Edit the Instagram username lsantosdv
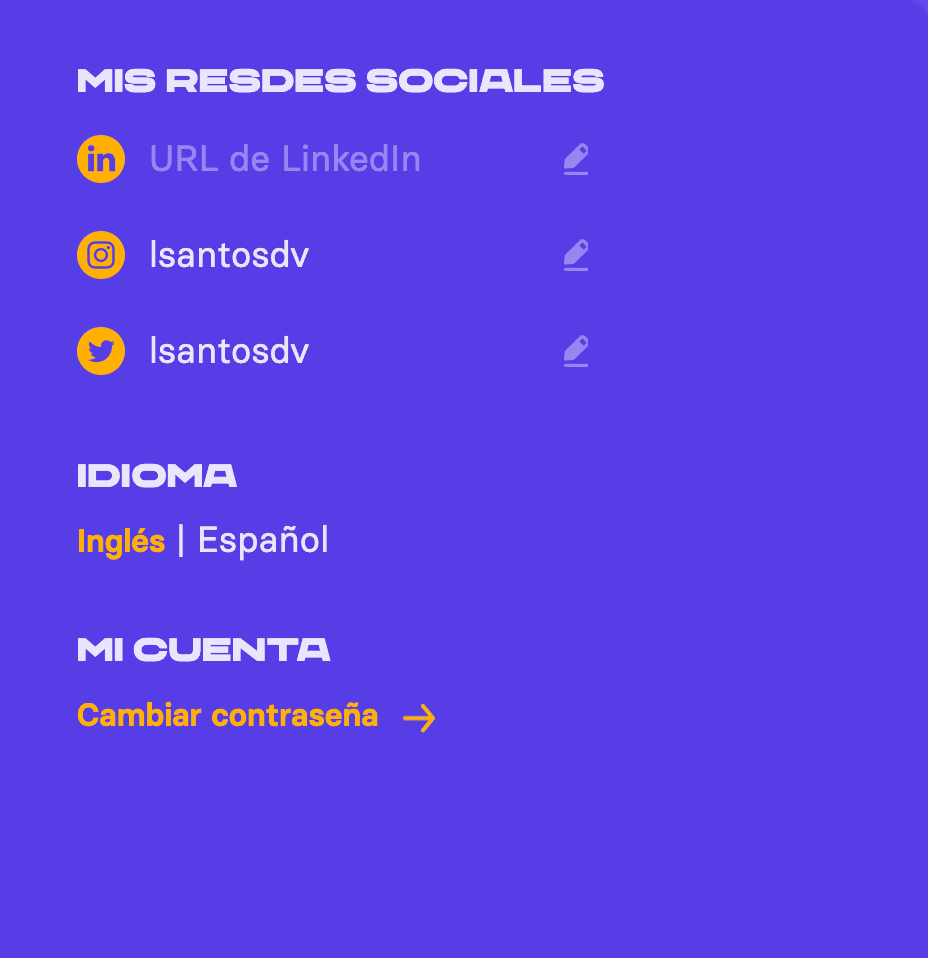The height and width of the screenshot is (958, 928). (576, 255)
